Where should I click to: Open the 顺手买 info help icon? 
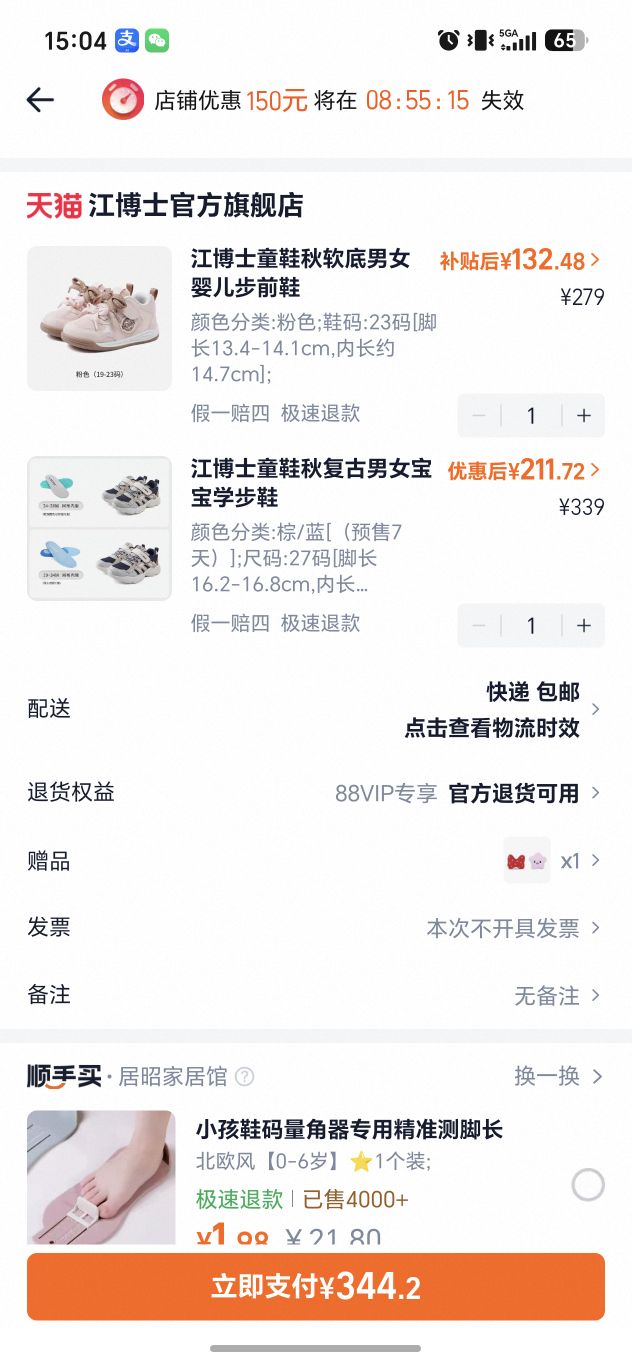tap(244, 1077)
